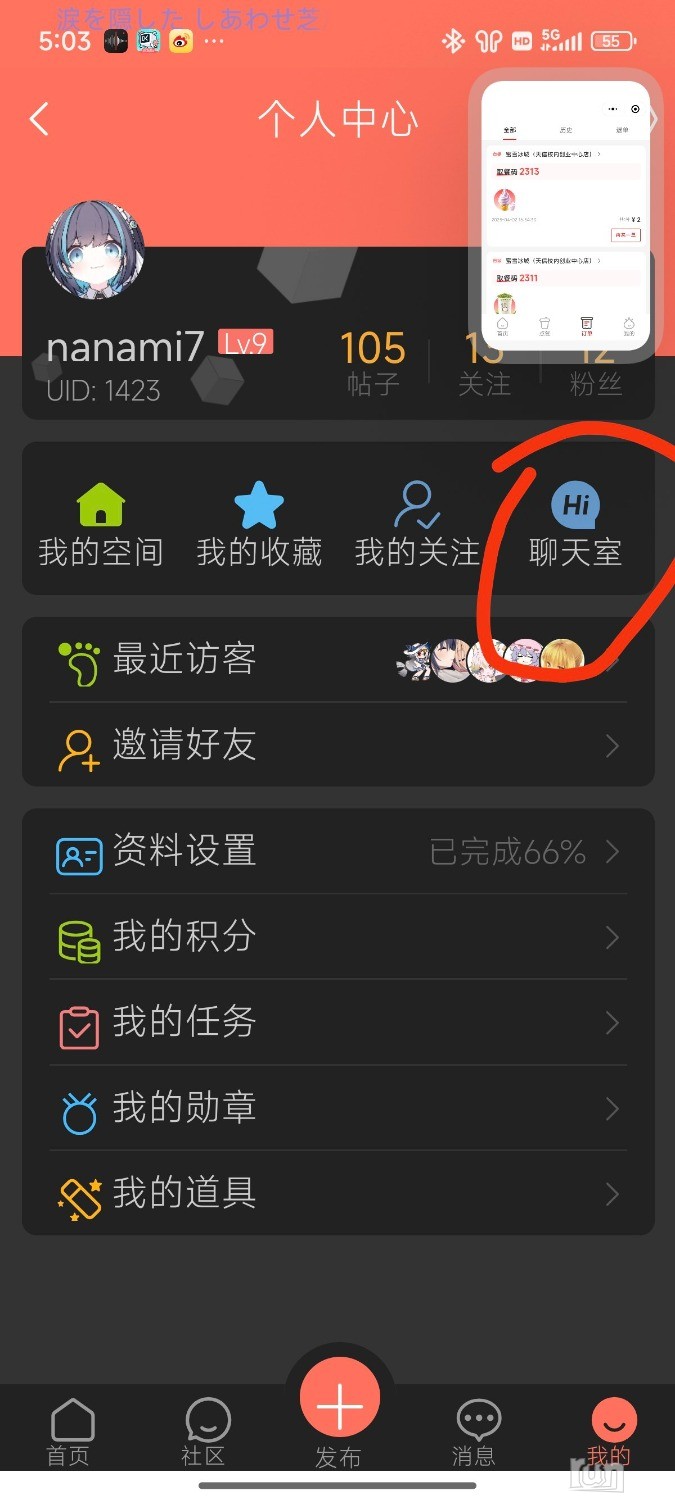Switch to the 社区 tab
The height and width of the screenshot is (1500, 675).
[206, 1432]
